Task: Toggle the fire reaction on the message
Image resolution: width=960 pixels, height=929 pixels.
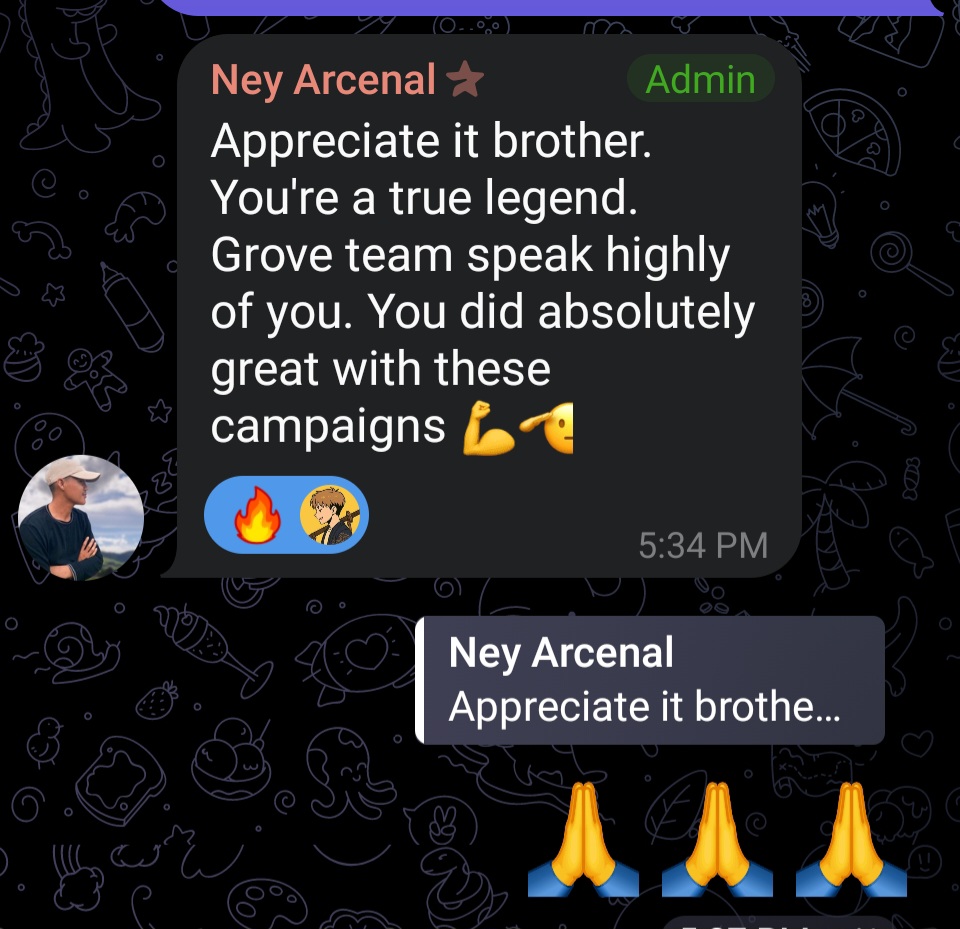Action: [257, 516]
